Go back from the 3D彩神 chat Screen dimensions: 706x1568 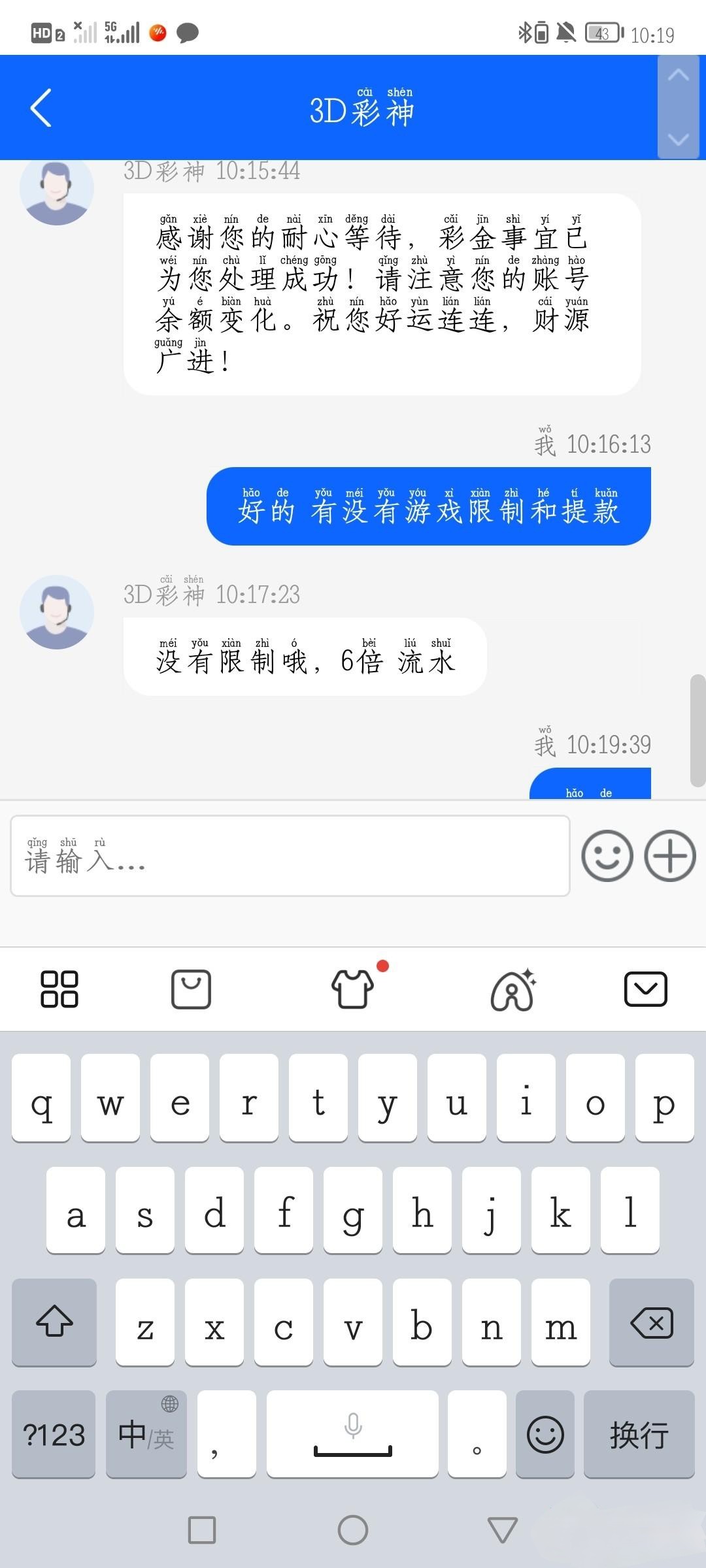tap(41, 108)
